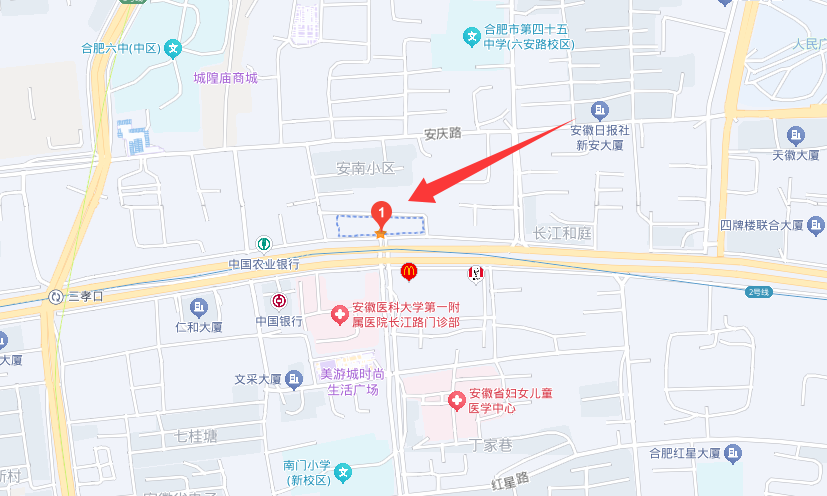Select the McDonald's icon on the map
827x496 pixels.
click(x=408, y=271)
